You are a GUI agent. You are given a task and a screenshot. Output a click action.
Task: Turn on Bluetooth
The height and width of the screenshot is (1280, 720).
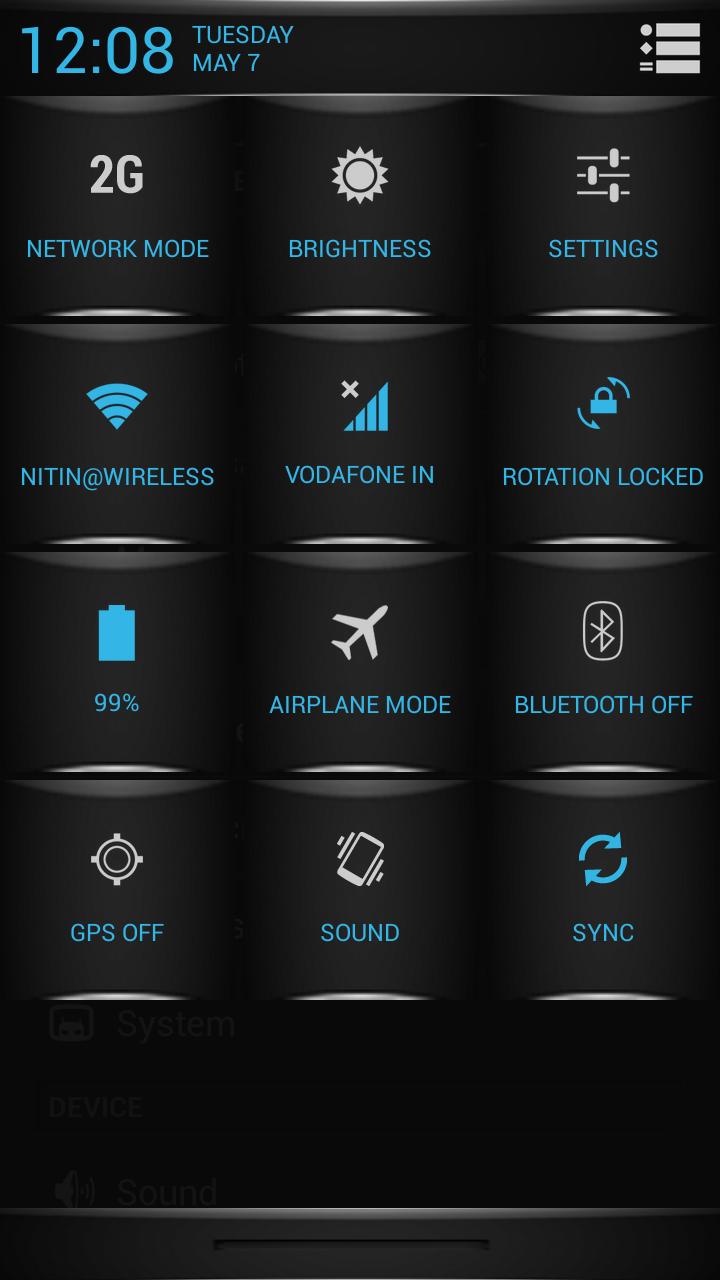click(x=603, y=662)
